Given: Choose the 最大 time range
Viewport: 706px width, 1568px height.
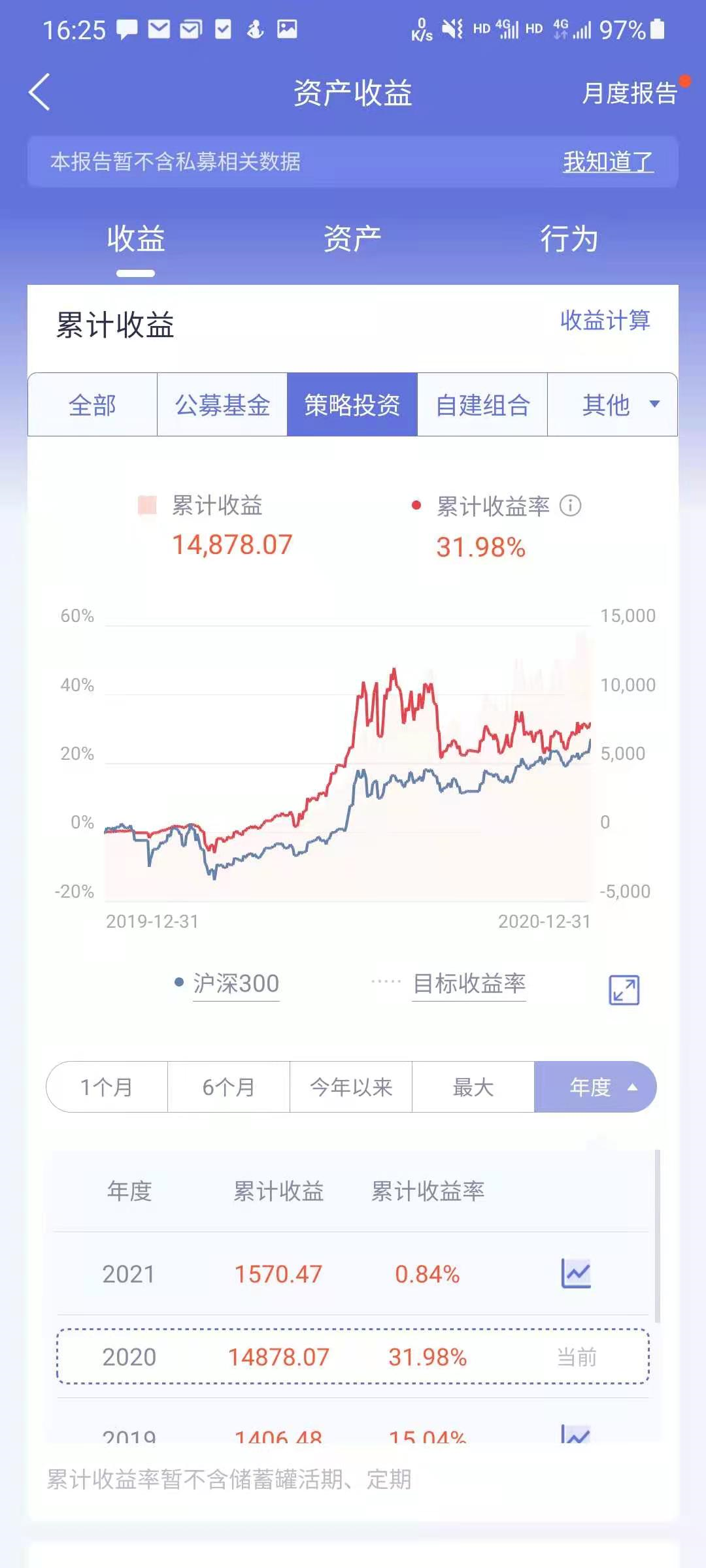Looking at the screenshot, I should point(473,1087).
